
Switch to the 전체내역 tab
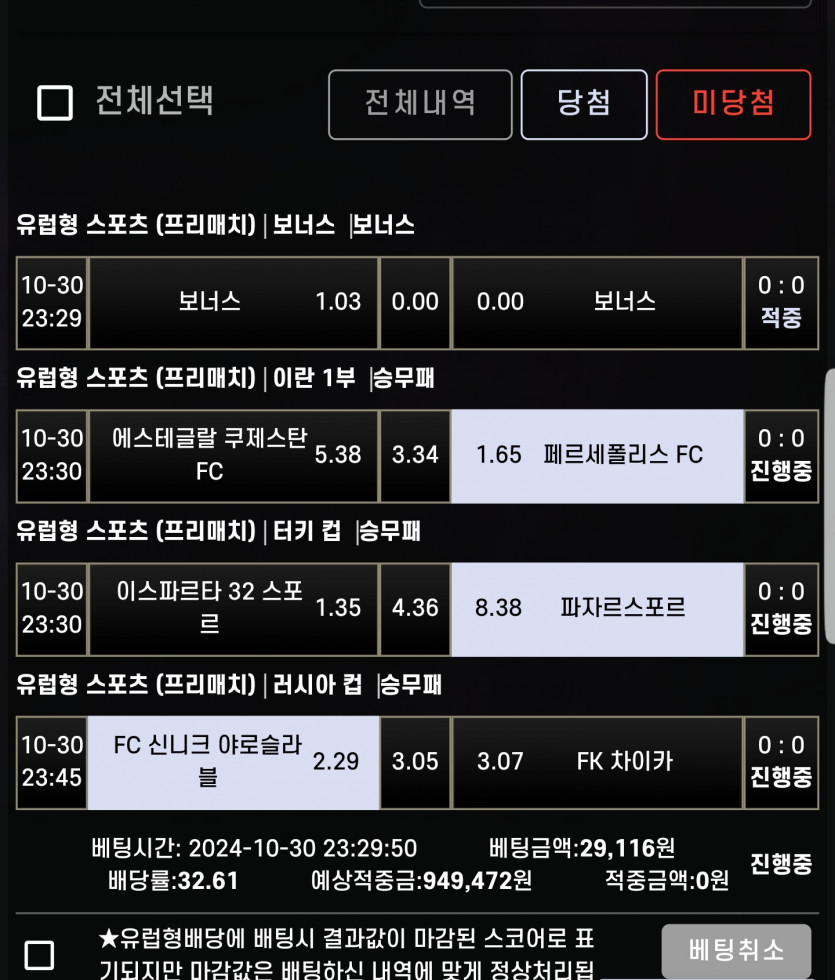click(420, 104)
